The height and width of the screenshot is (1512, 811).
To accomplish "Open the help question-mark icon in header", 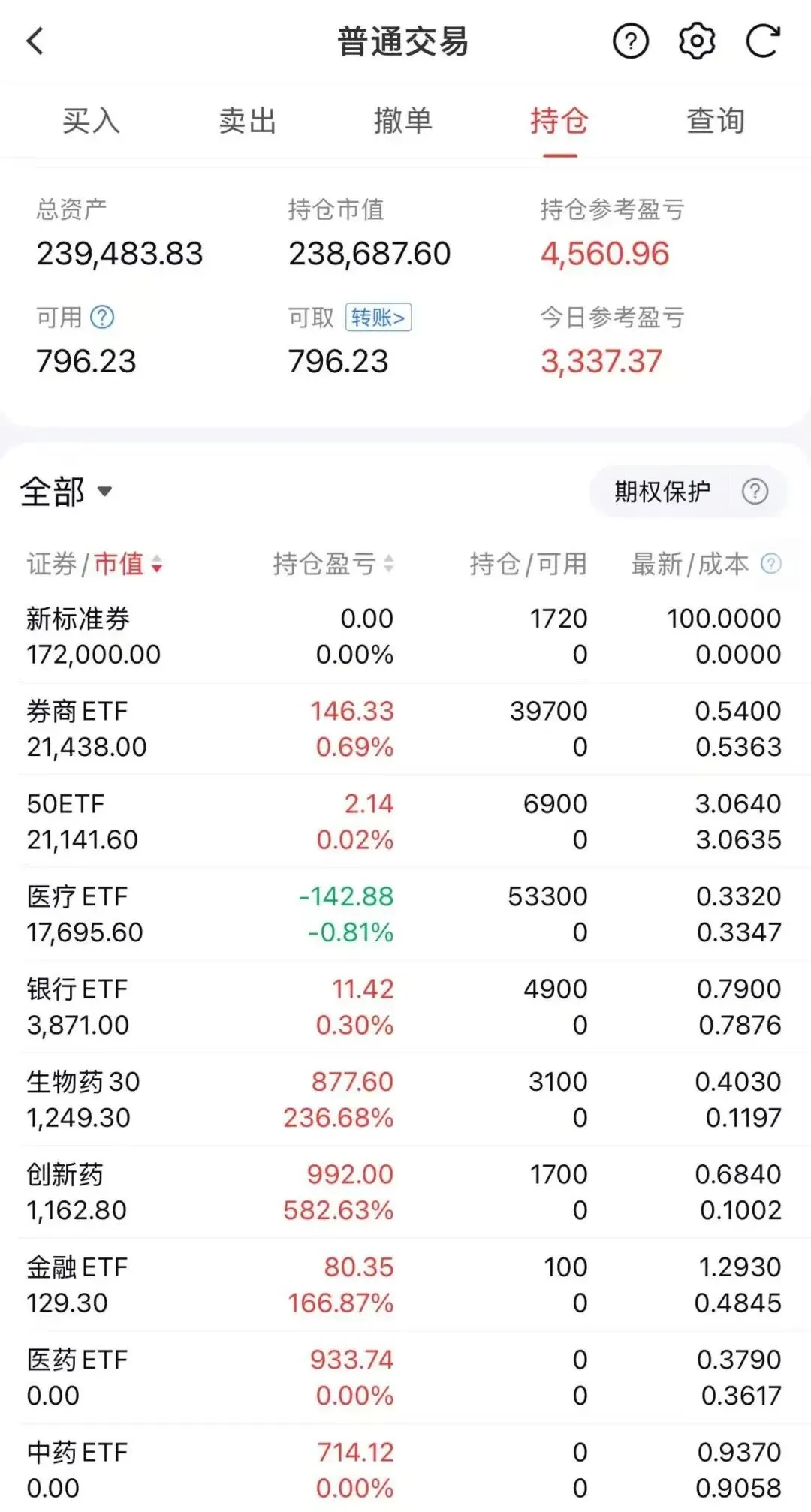I will 630,41.
